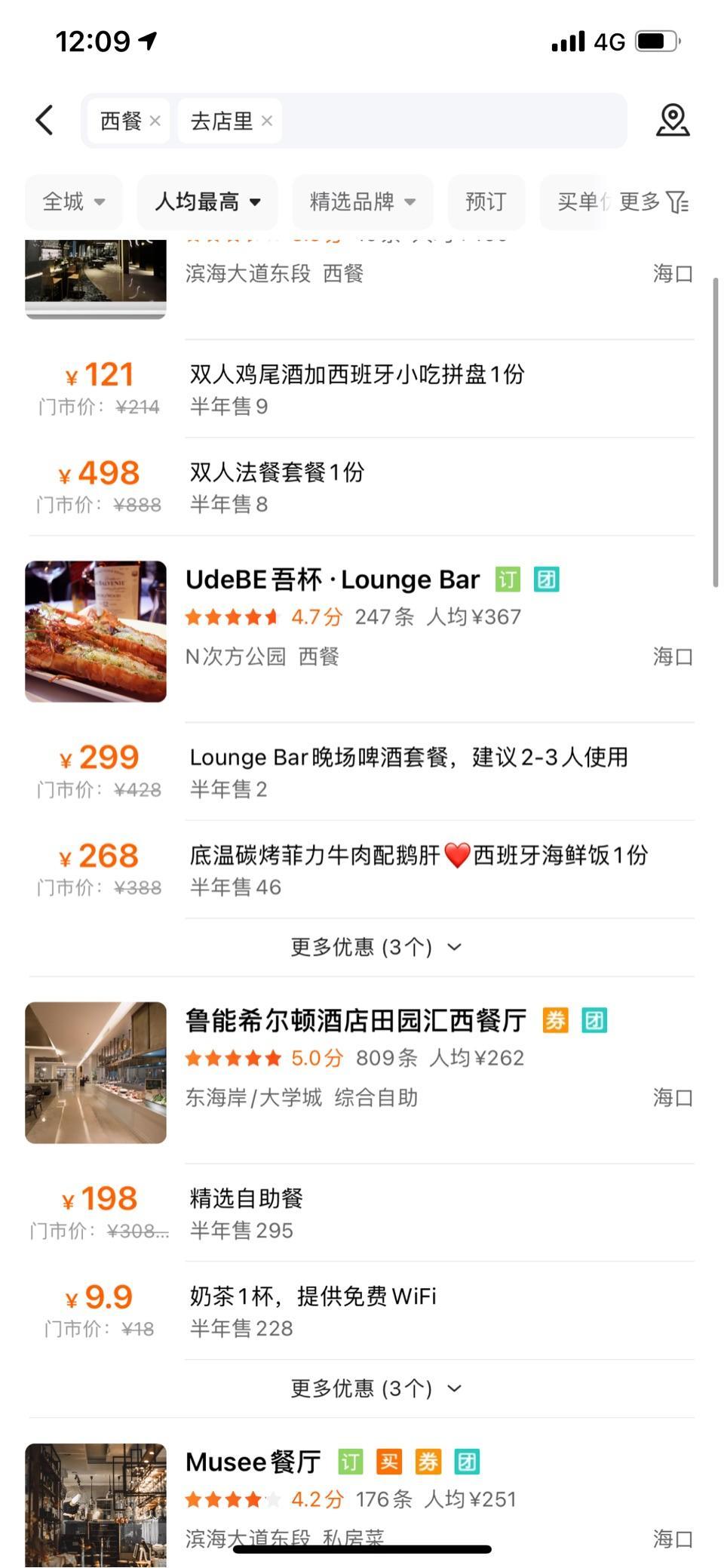Open the ¥299 Lounge Bar晚场啤酒套餐 deal
Image resolution: width=724 pixels, height=1568 pixels.
(x=408, y=772)
